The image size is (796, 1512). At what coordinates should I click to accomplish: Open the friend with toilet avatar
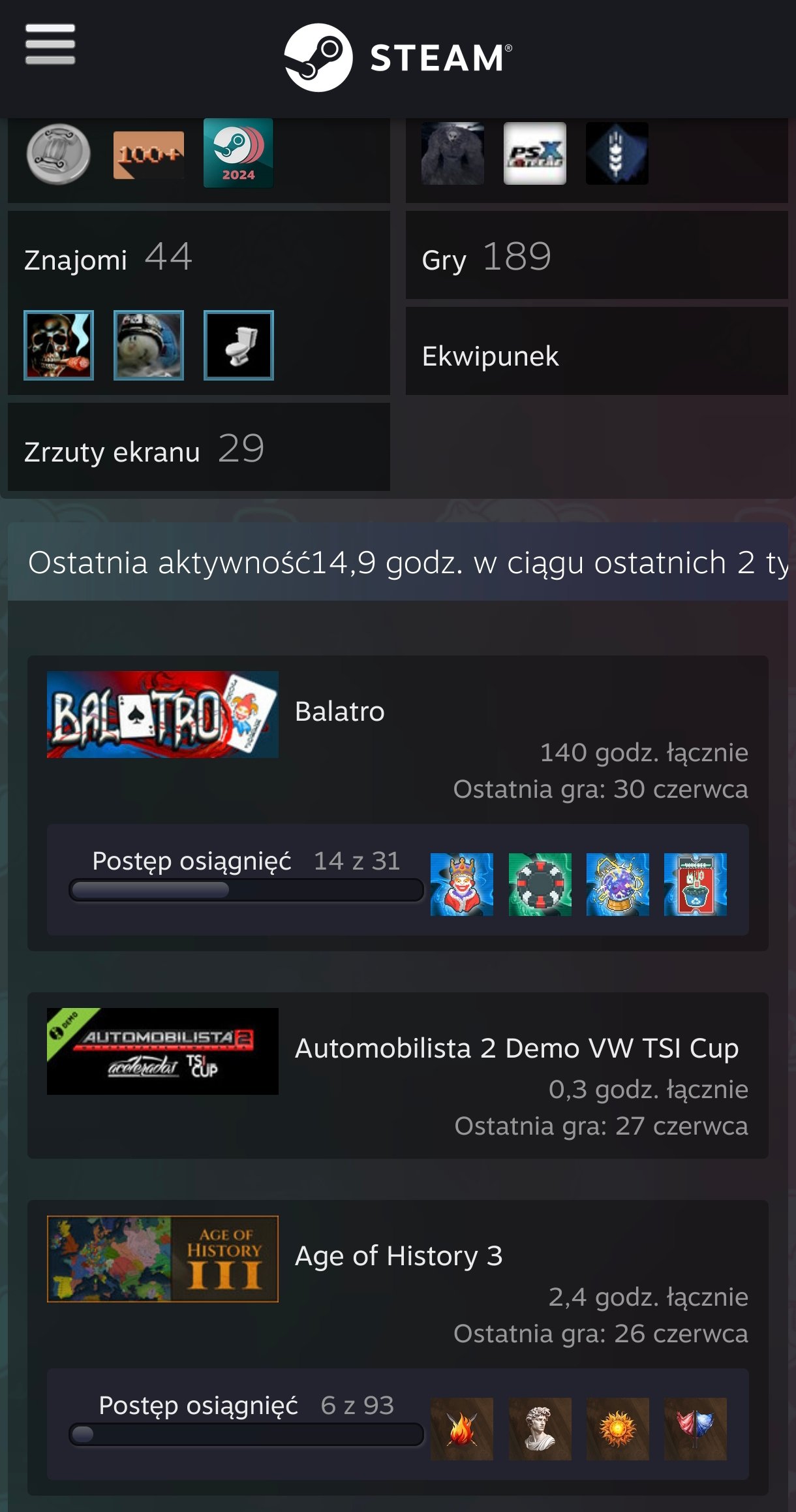[x=239, y=345]
